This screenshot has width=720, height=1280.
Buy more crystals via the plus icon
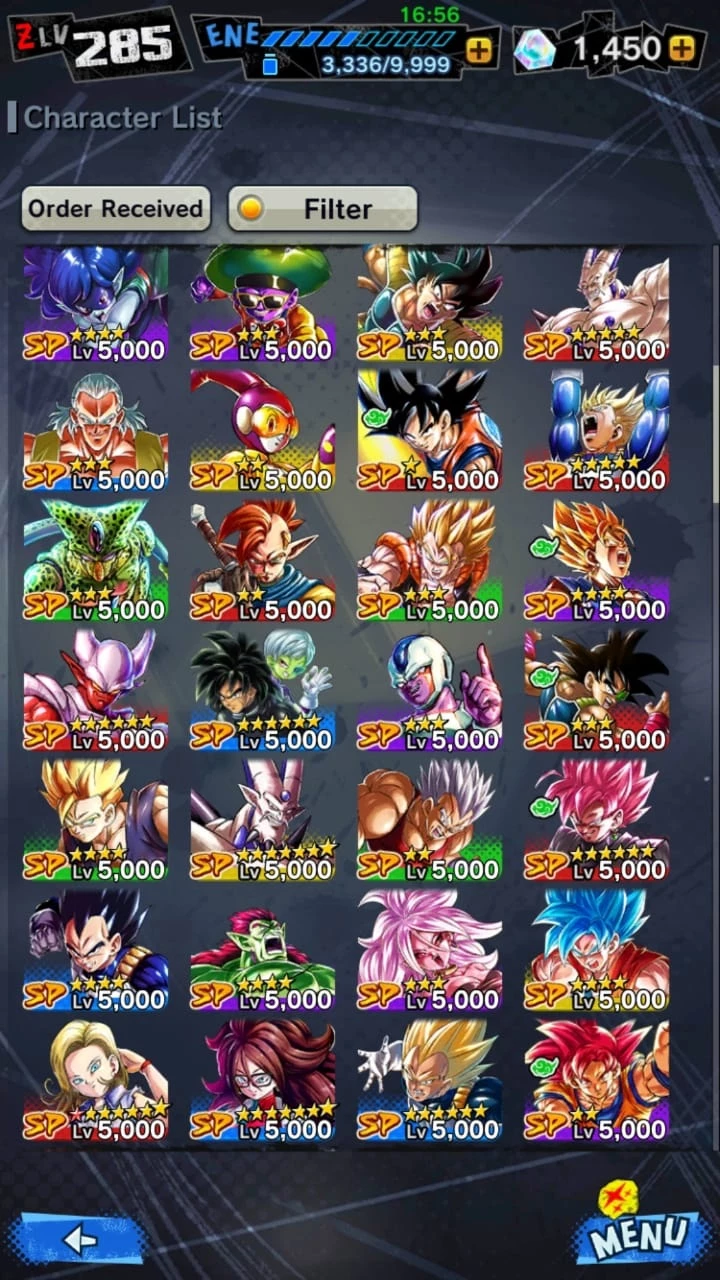pos(682,48)
